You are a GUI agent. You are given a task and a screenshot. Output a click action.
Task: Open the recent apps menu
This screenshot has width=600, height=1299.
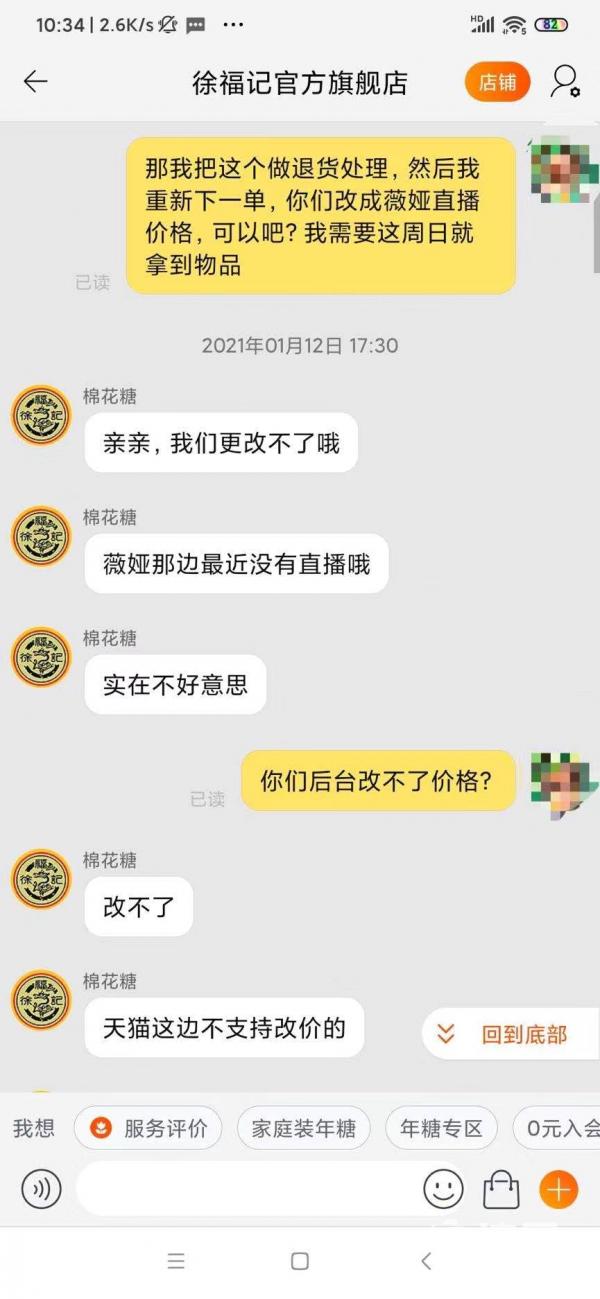tap(176, 1261)
